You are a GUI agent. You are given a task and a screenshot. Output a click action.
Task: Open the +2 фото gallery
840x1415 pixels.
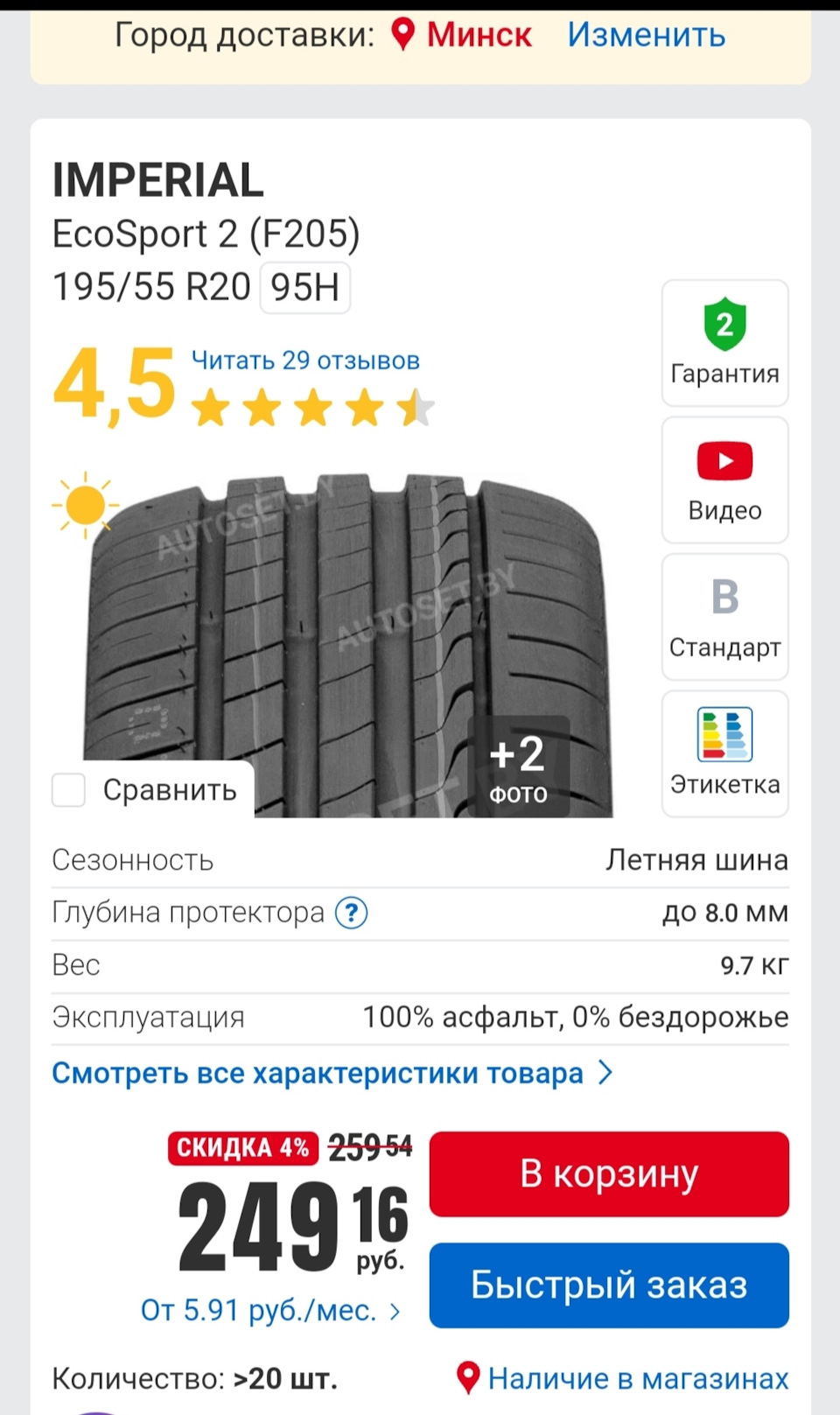pyautogui.click(x=518, y=767)
